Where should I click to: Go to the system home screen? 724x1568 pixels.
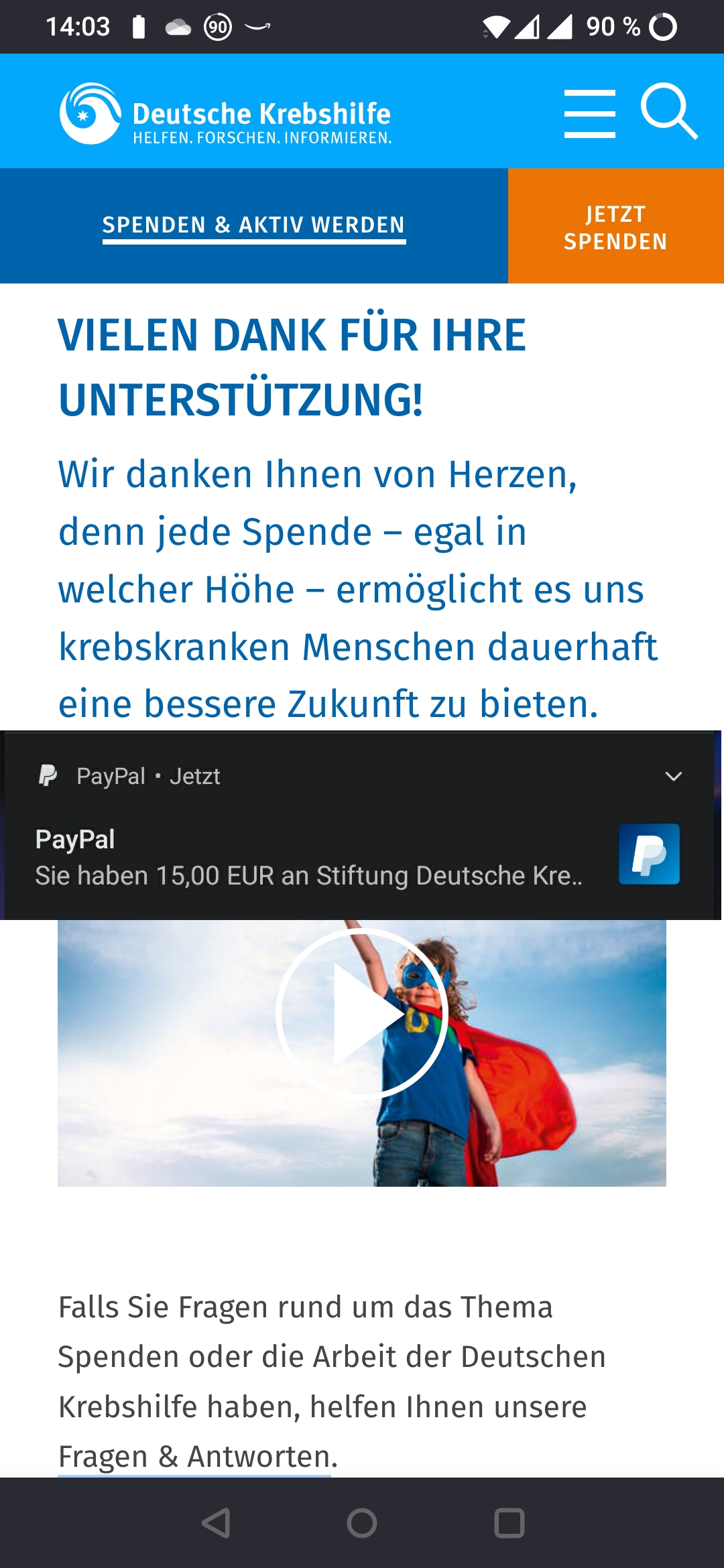(x=362, y=1523)
